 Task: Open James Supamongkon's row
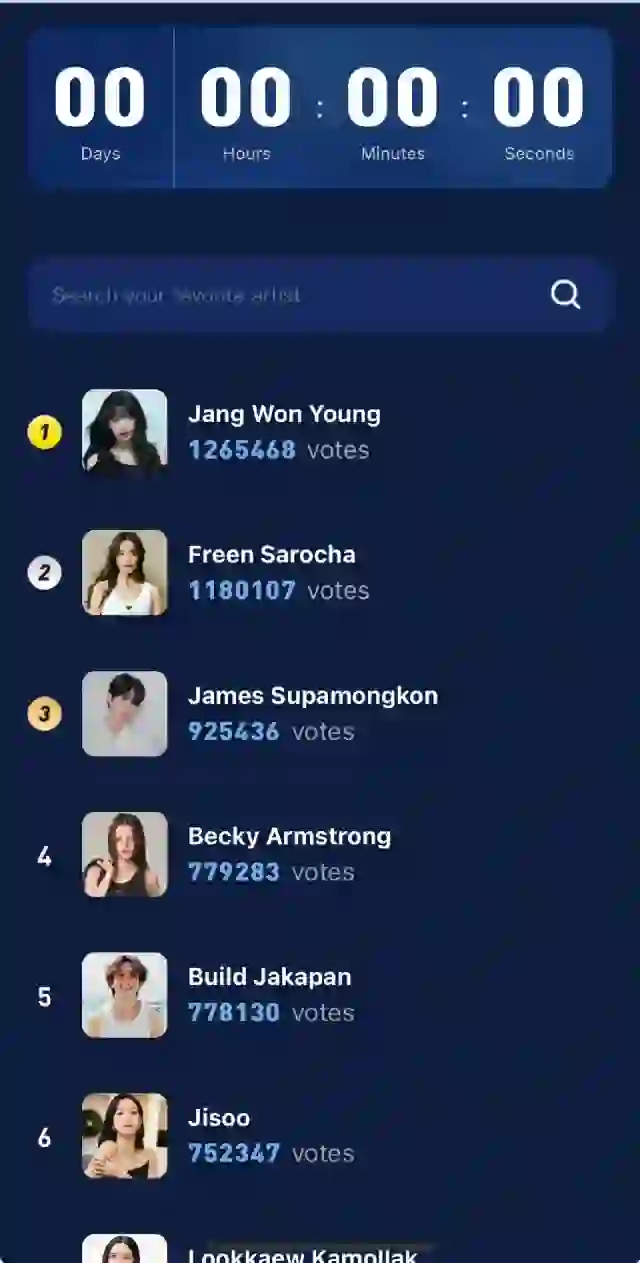tap(312, 713)
